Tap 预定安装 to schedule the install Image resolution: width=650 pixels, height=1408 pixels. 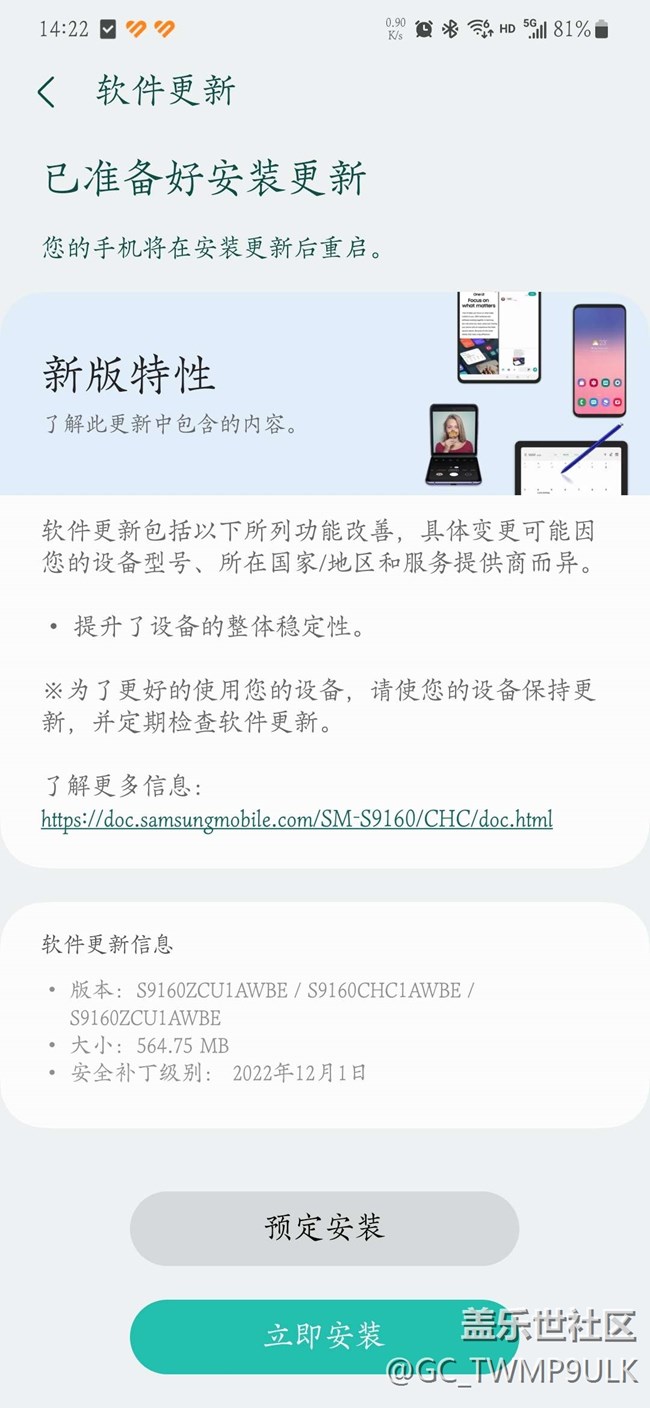[x=324, y=1228]
